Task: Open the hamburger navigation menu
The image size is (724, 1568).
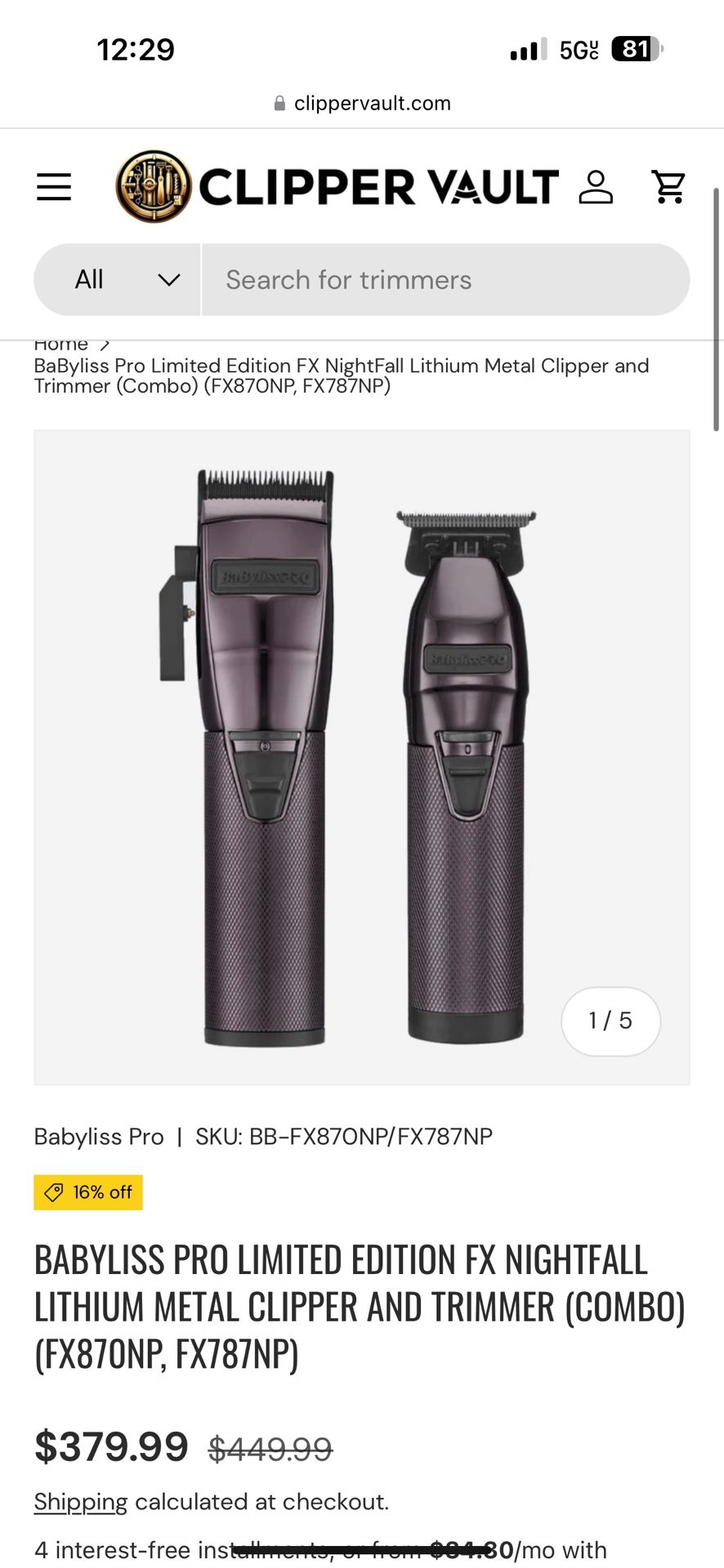Action: tap(54, 187)
